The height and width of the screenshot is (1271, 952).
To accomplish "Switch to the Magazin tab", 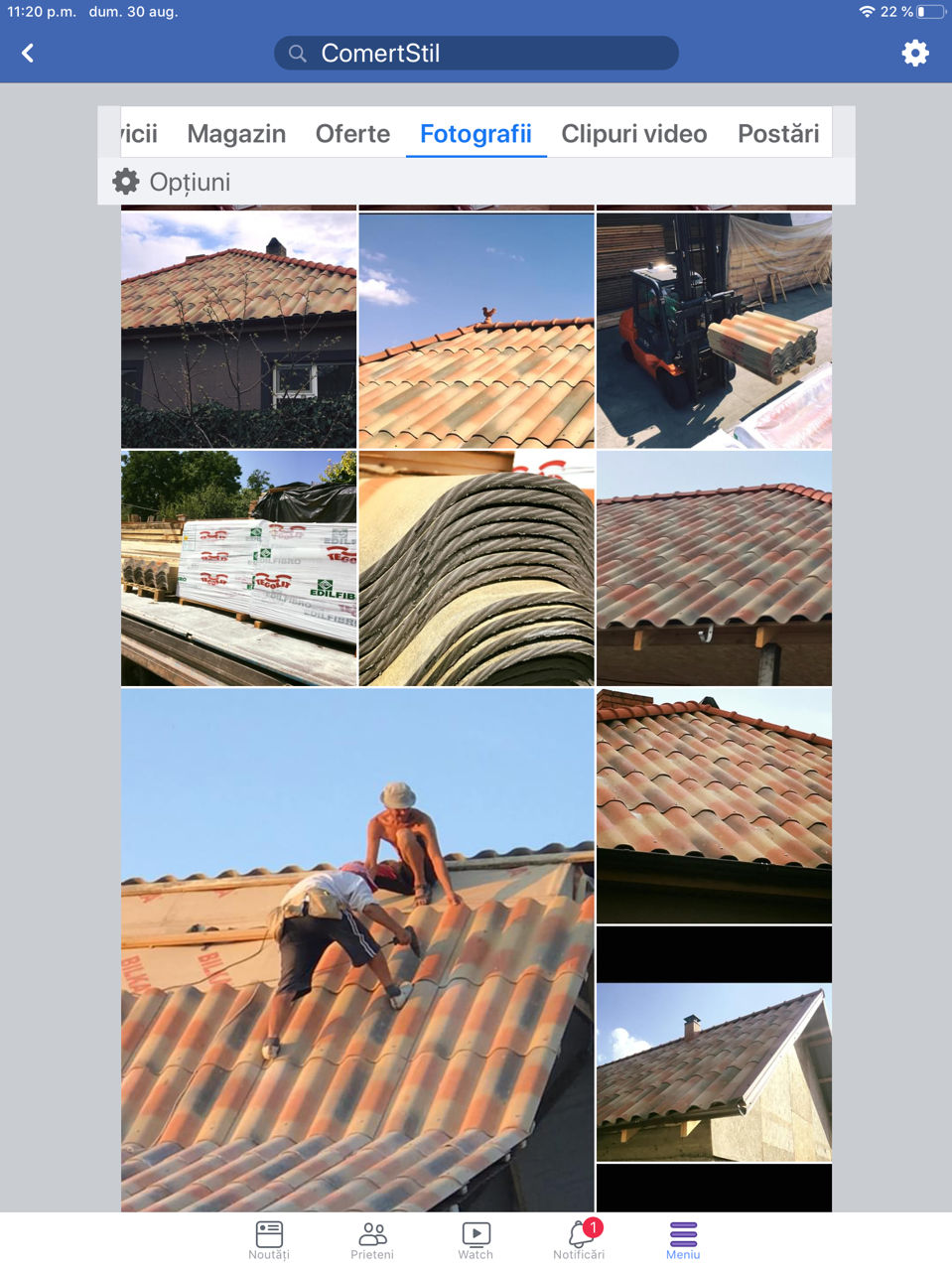I will 236,134.
